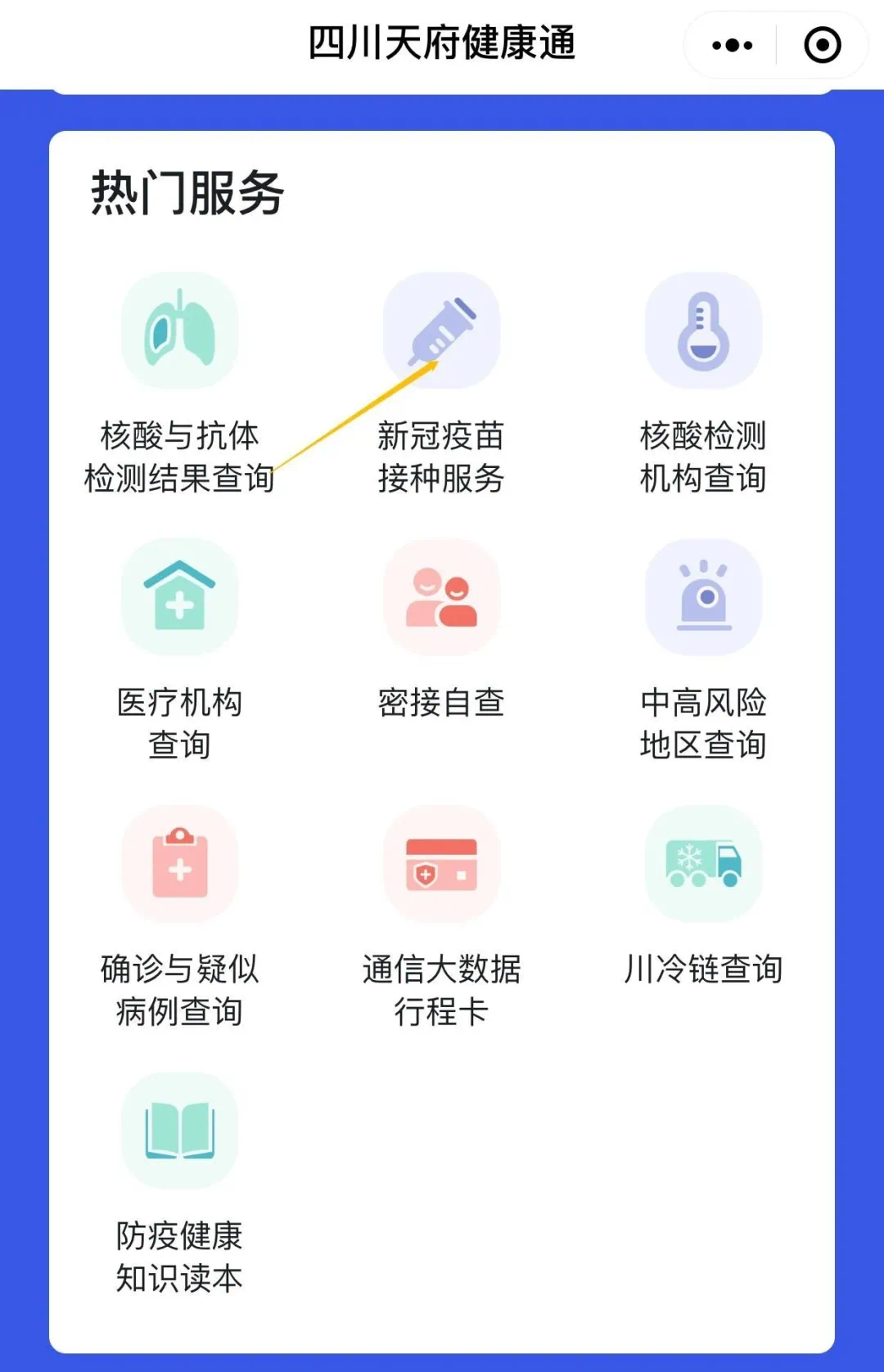Screen dimensions: 884x1372
Task: Close the mini program via the circle icon
Action: click(x=822, y=45)
